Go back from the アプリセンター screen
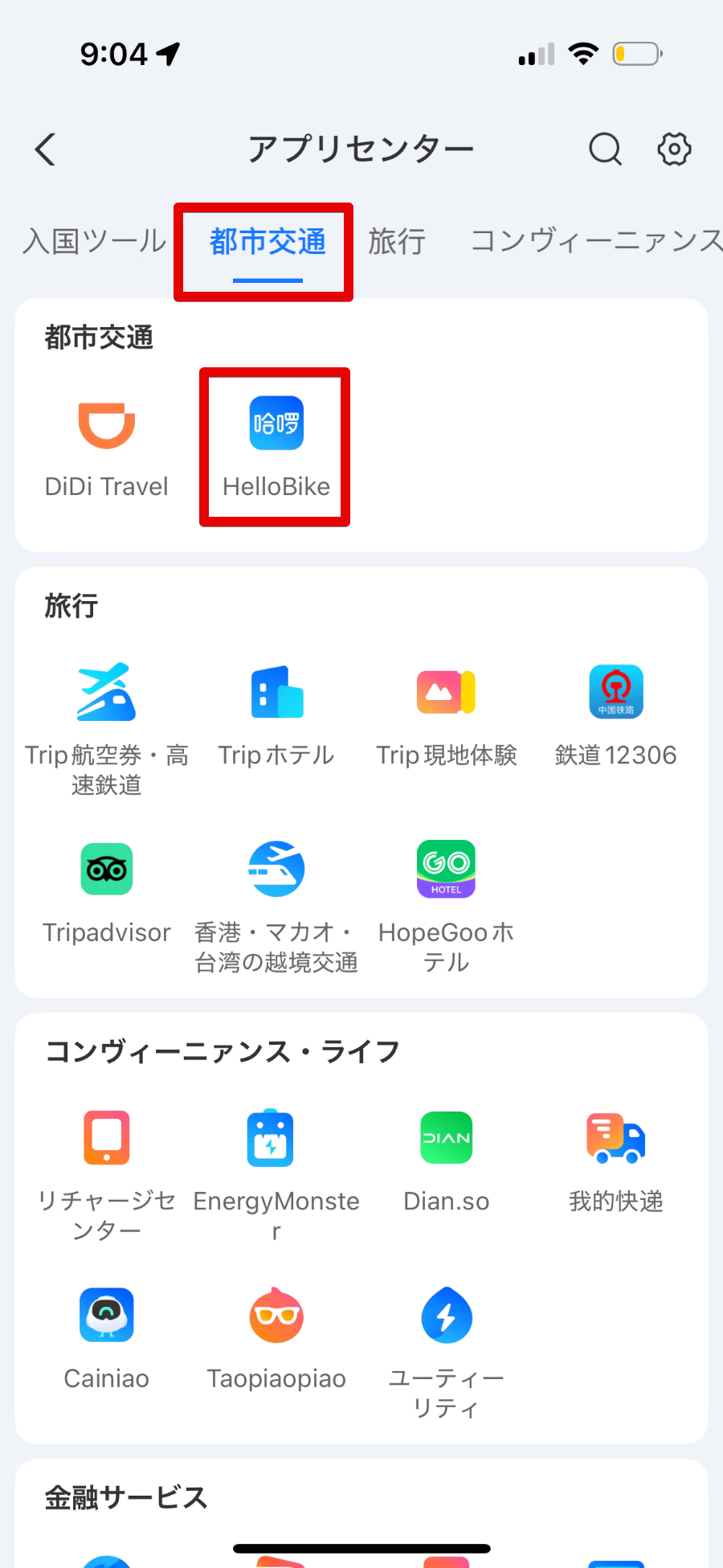This screenshot has width=723, height=1568. [46, 149]
